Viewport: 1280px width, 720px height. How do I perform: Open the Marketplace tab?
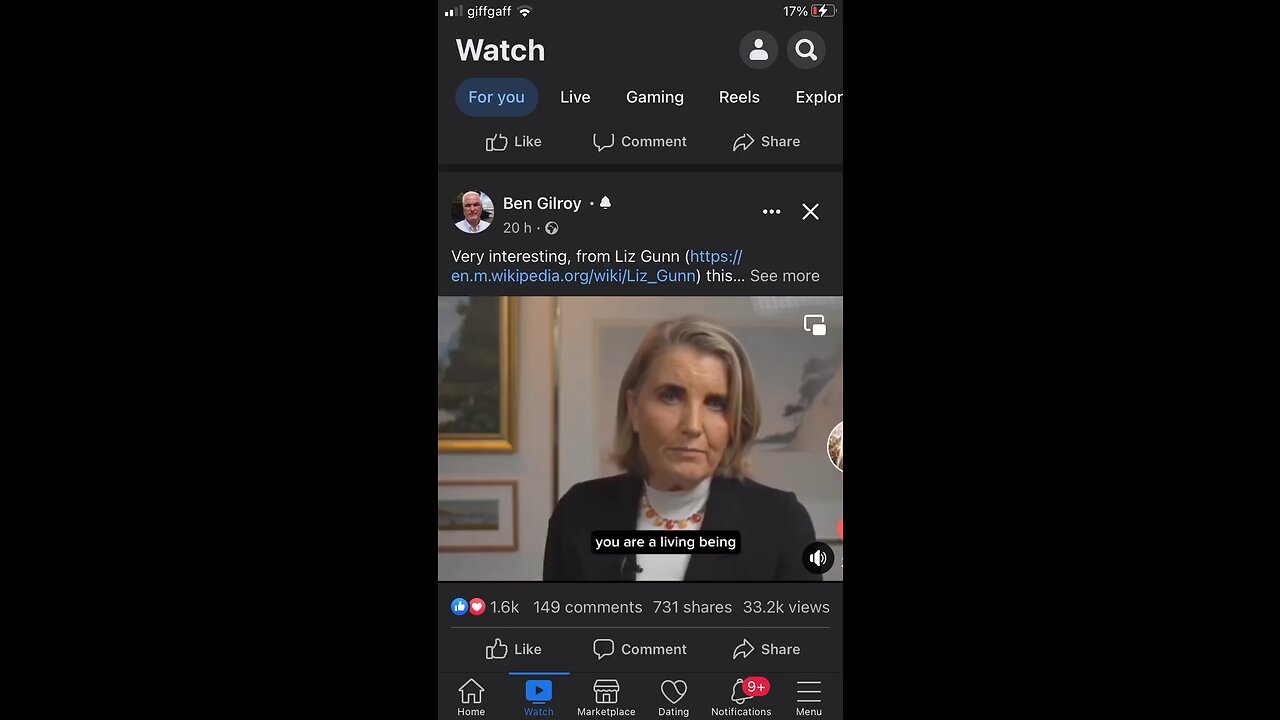pos(606,697)
